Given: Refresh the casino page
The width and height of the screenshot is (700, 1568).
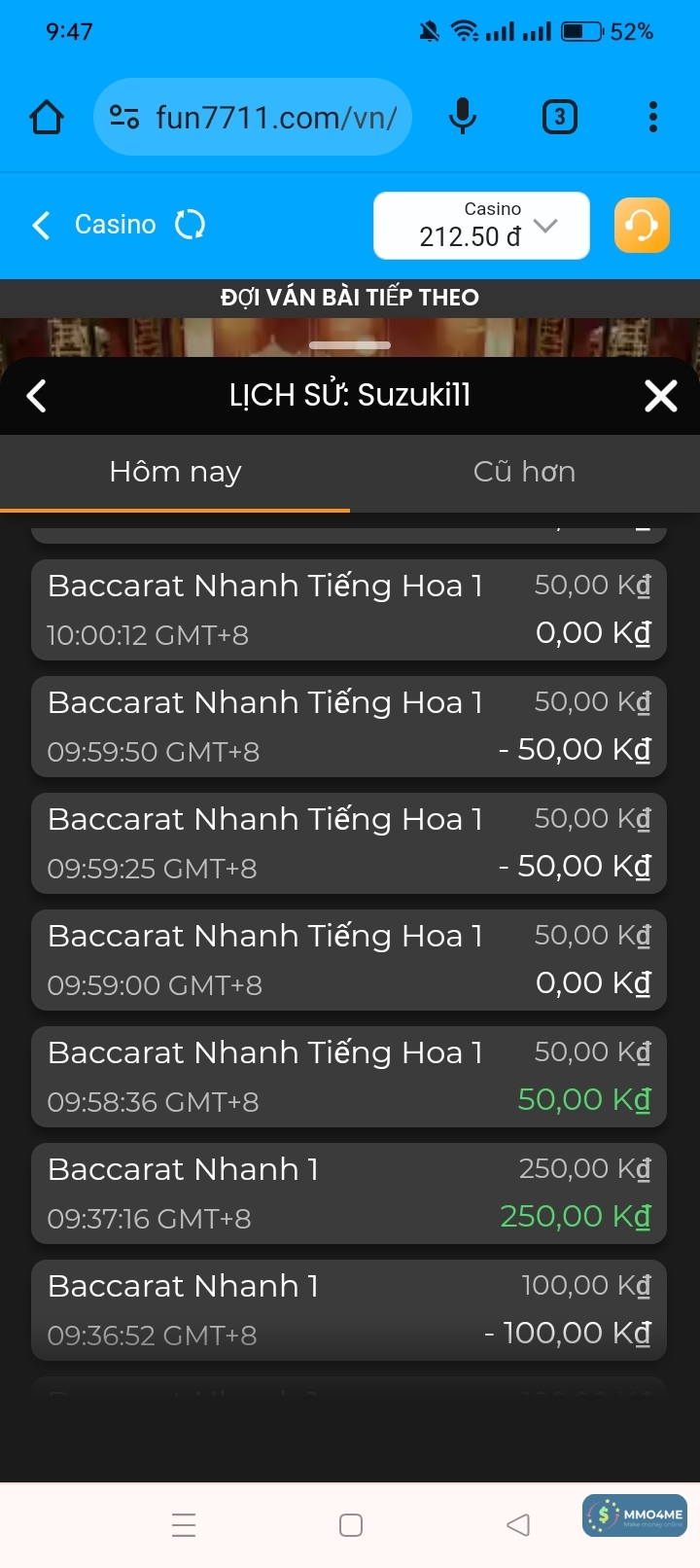Looking at the screenshot, I should [190, 225].
